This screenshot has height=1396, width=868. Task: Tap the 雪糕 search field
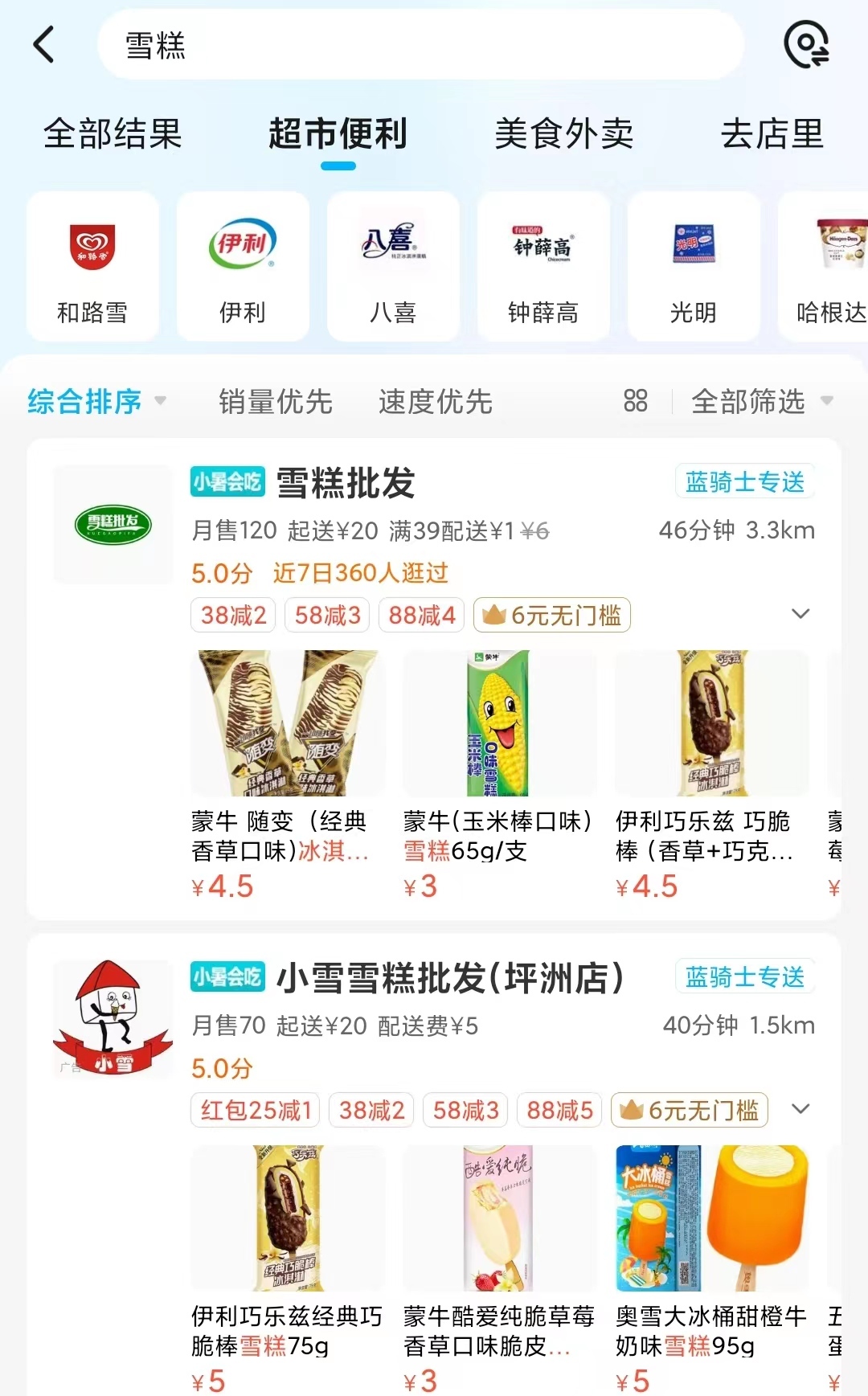pyautogui.click(x=420, y=44)
